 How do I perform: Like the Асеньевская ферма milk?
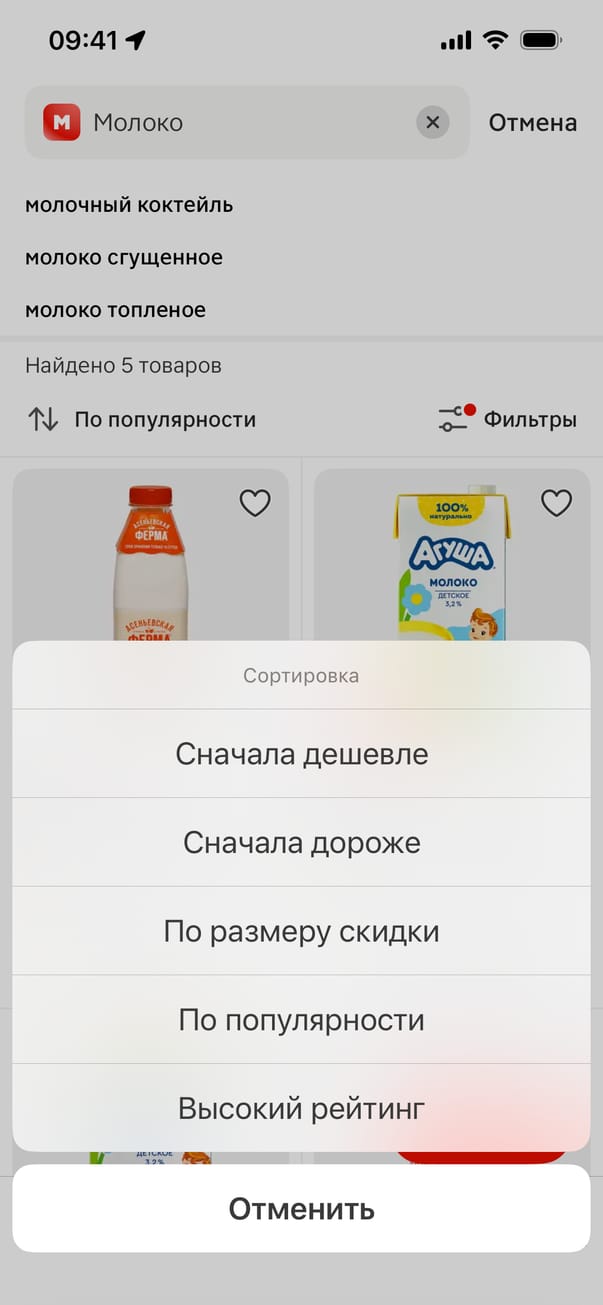tap(255, 502)
